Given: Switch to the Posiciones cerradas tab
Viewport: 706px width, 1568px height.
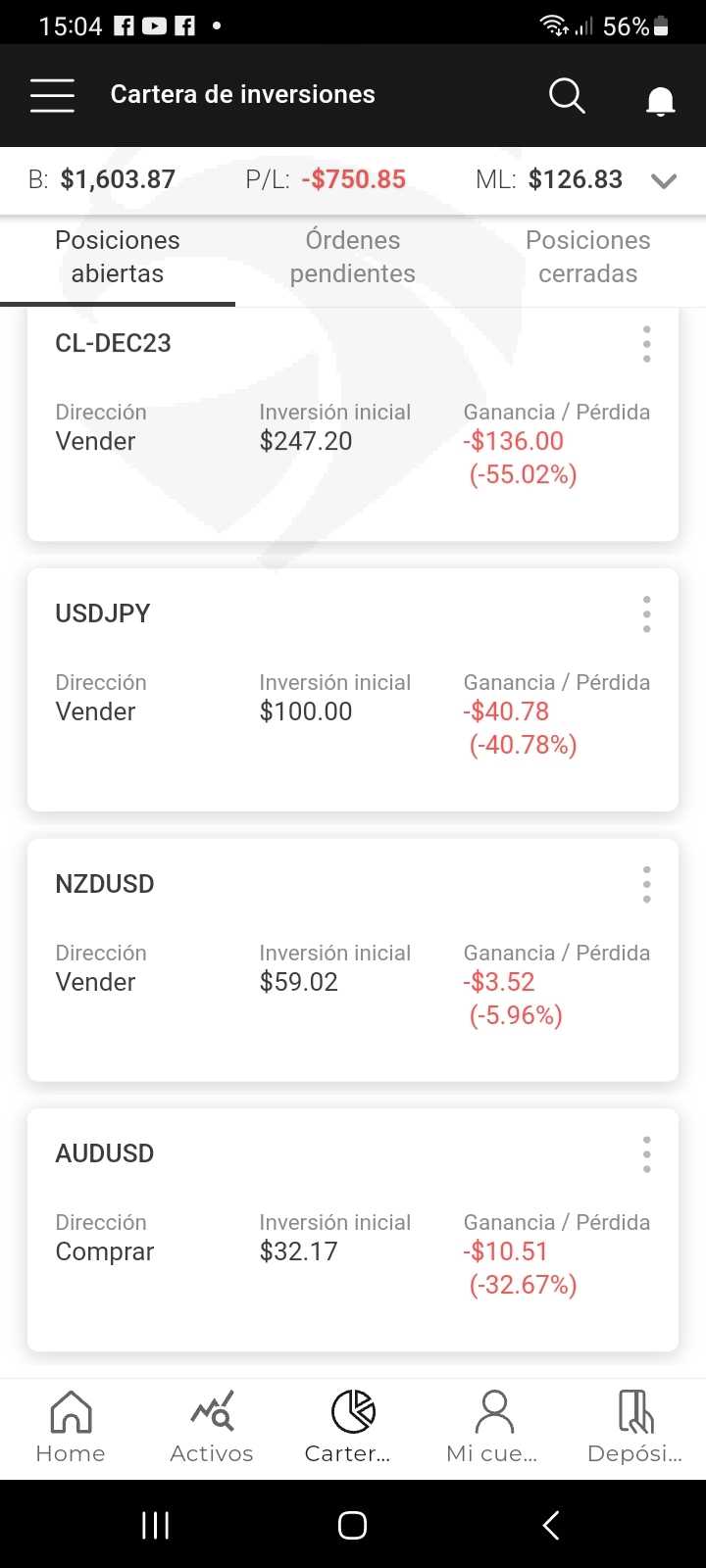Looking at the screenshot, I should (x=588, y=257).
